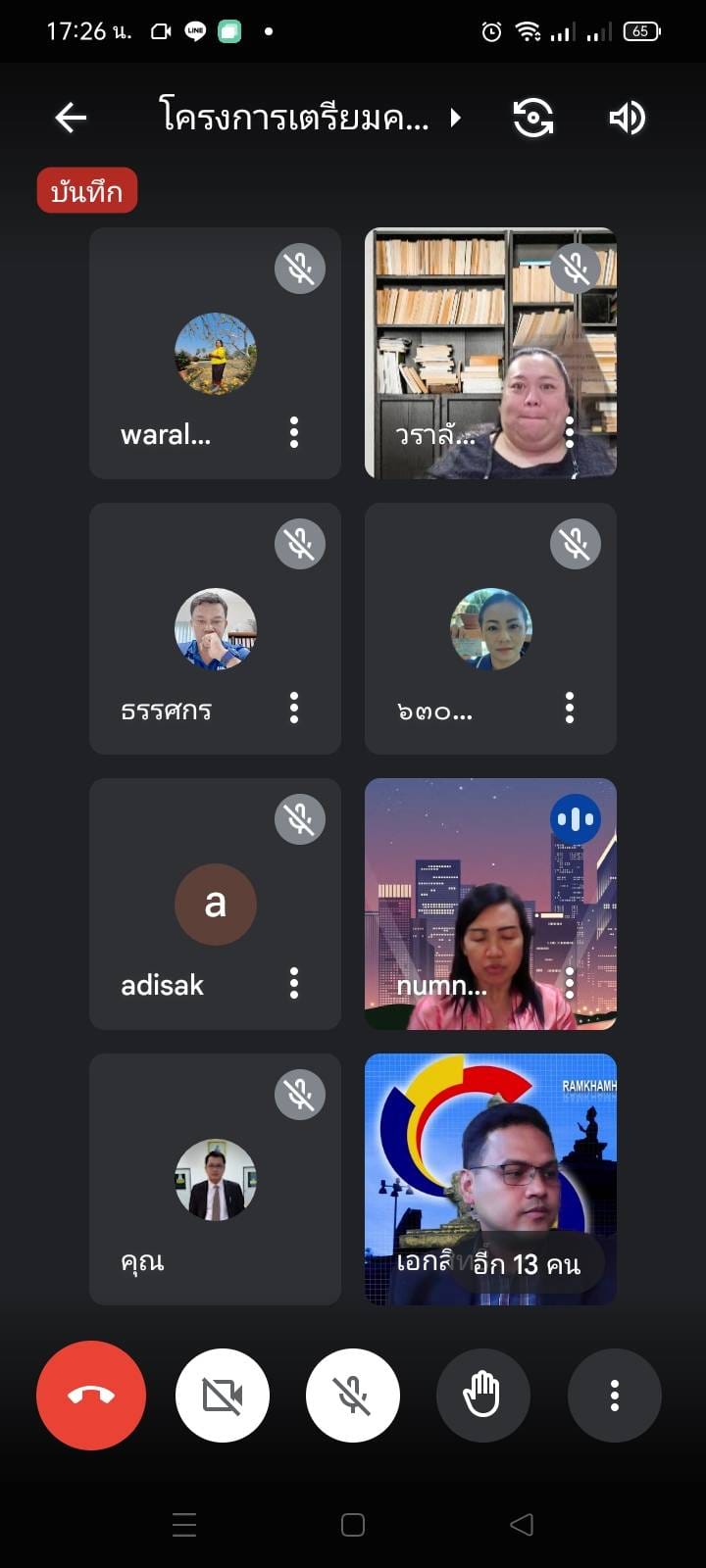This screenshot has width=706, height=1568.
Task: Open the meeting title details
Action: click(310, 118)
